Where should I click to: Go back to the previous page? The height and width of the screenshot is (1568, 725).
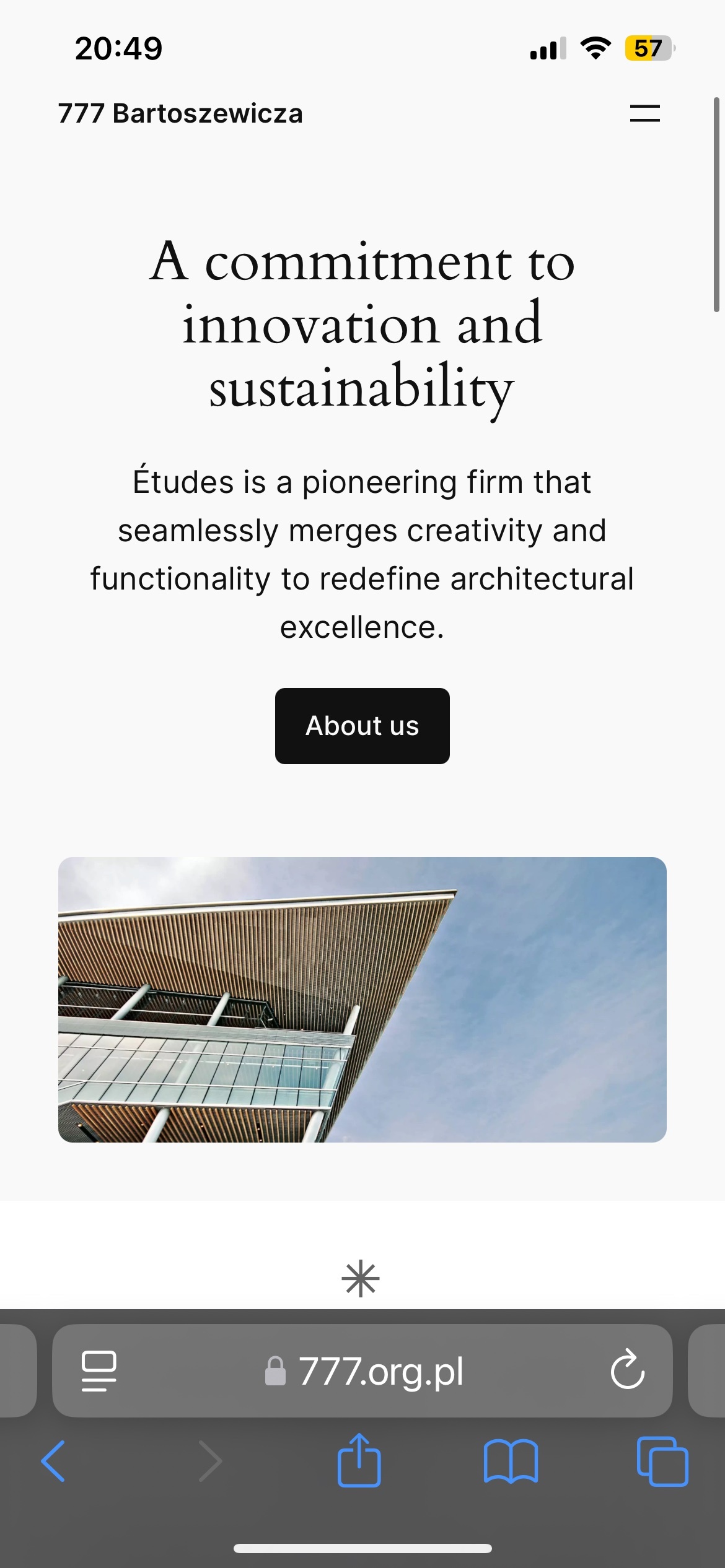pyautogui.click(x=53, y=1461)
